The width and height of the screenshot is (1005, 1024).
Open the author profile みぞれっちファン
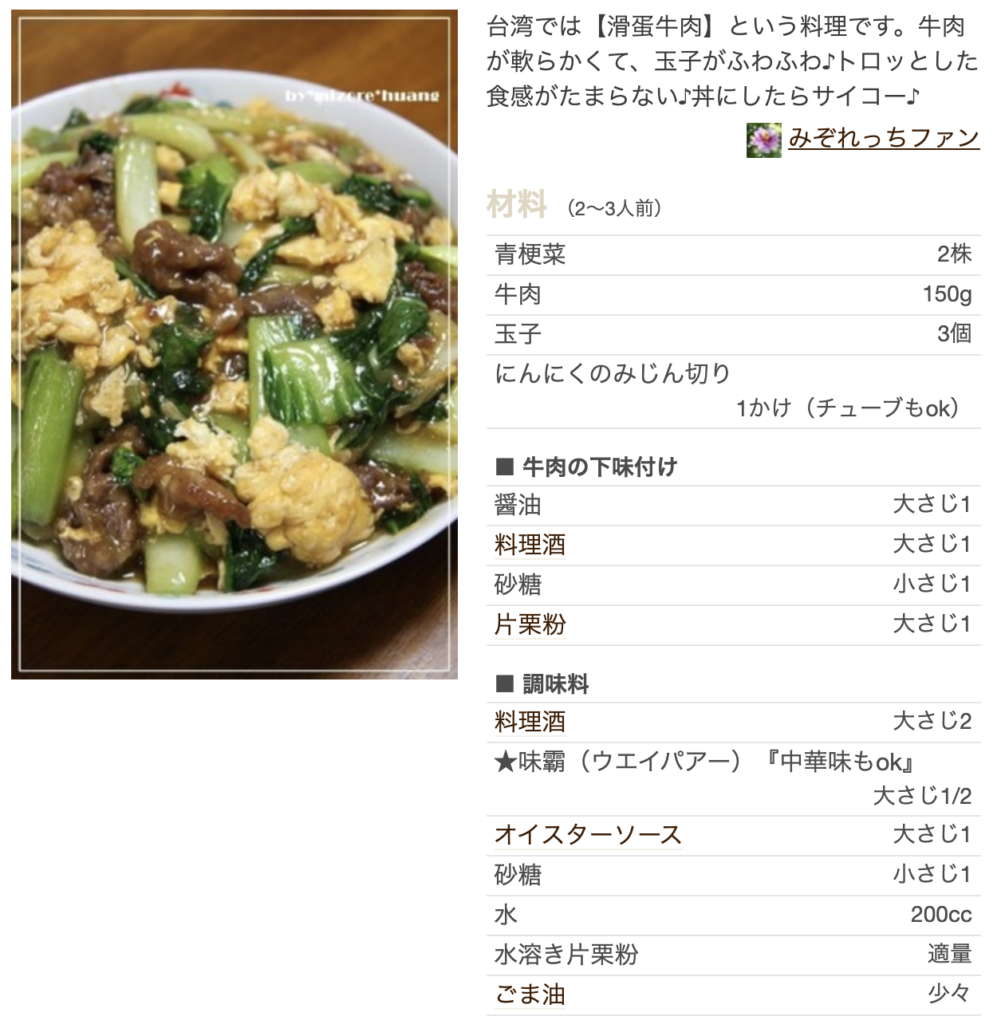pyautogui.click(x=883, y=139)
